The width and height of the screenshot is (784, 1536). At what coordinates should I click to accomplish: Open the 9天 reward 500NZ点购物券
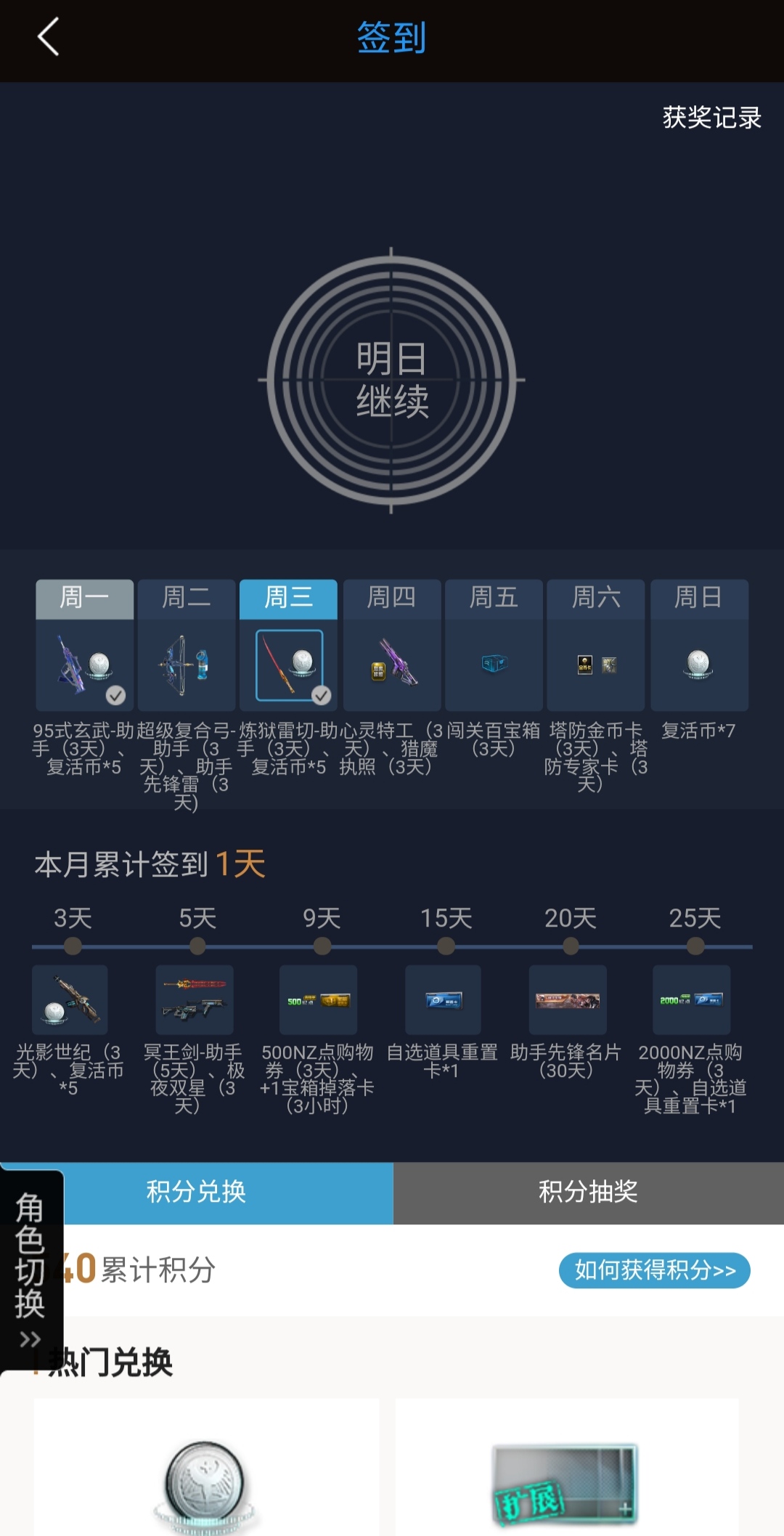(x=319, y=1000)
